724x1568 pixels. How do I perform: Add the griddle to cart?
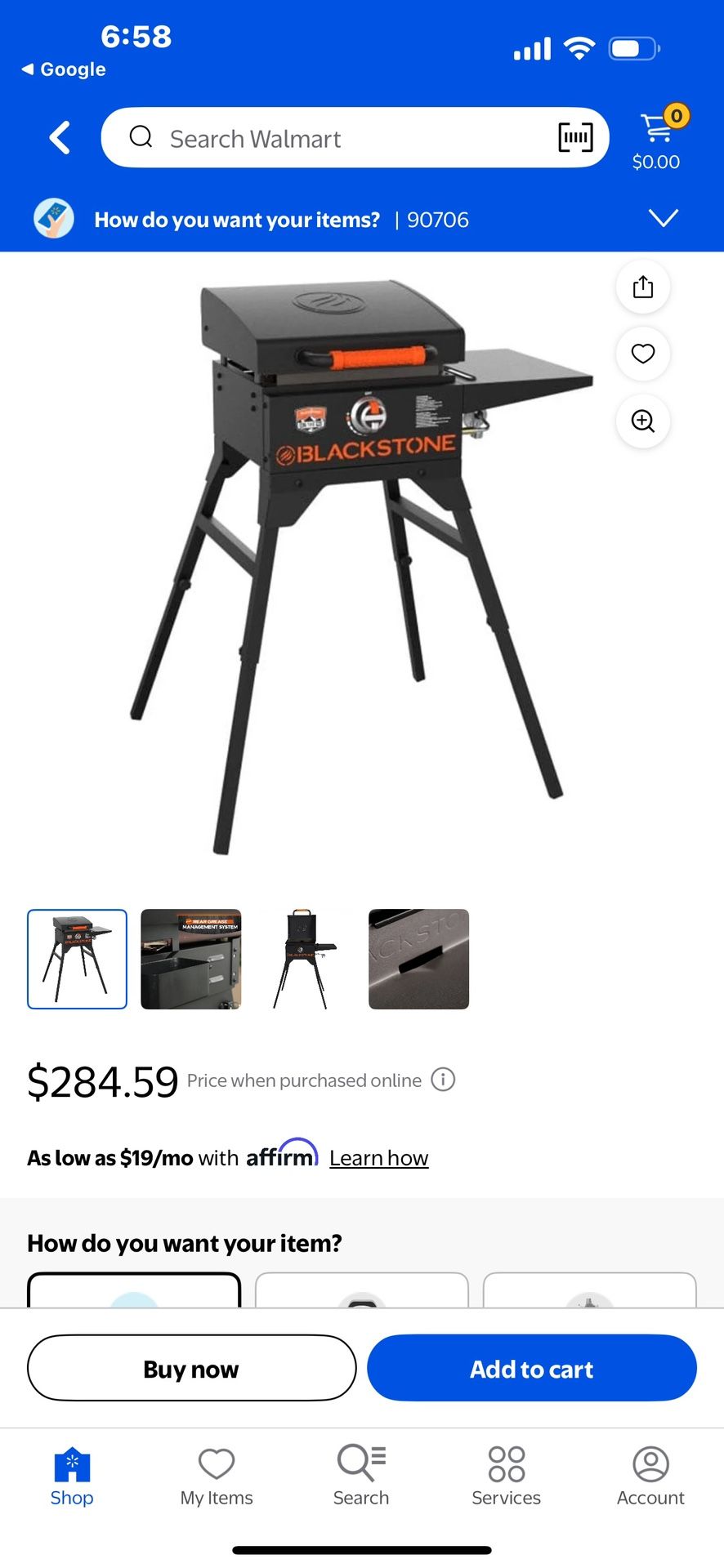[x=531, y=1369]
